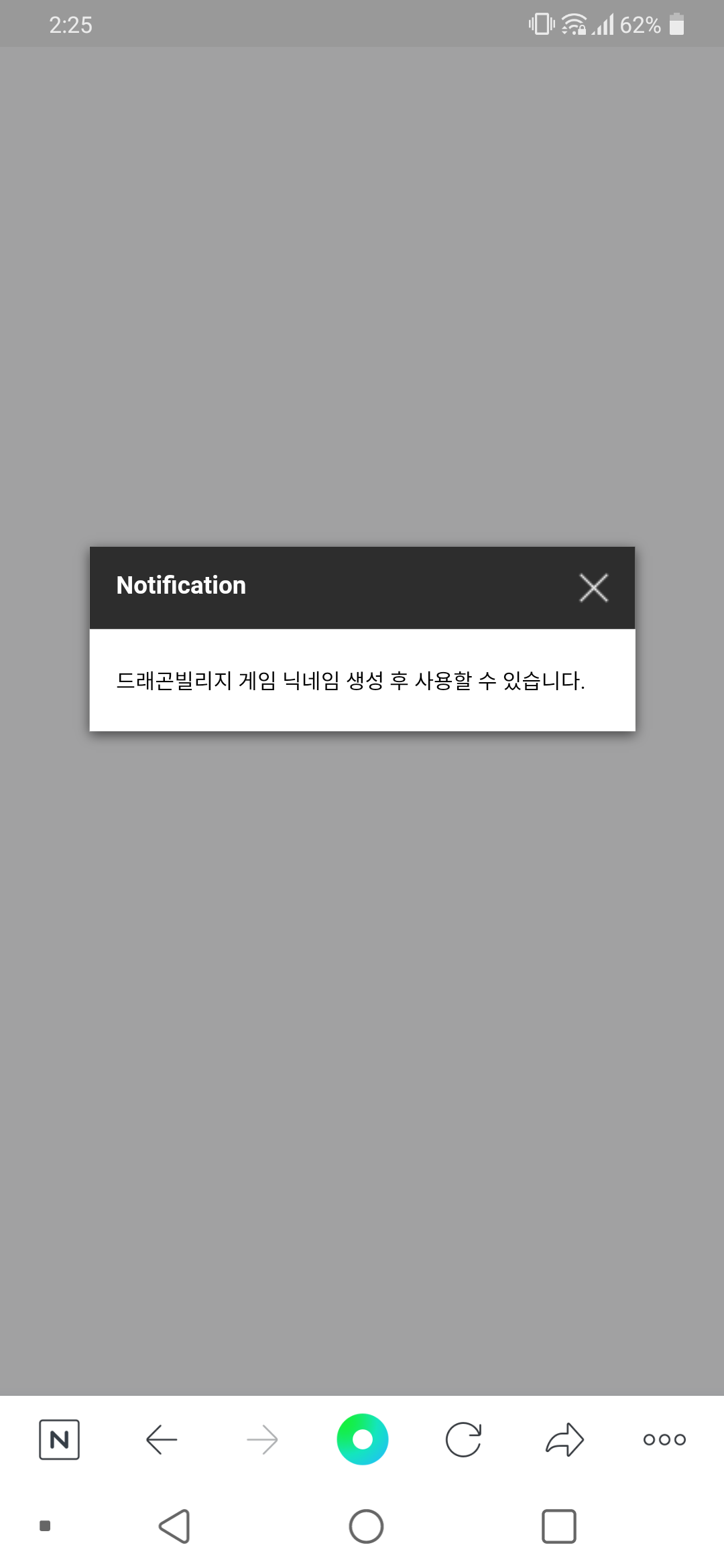Tap the system home button
Screen dimensions: 724x1568
pos(366,1526)
